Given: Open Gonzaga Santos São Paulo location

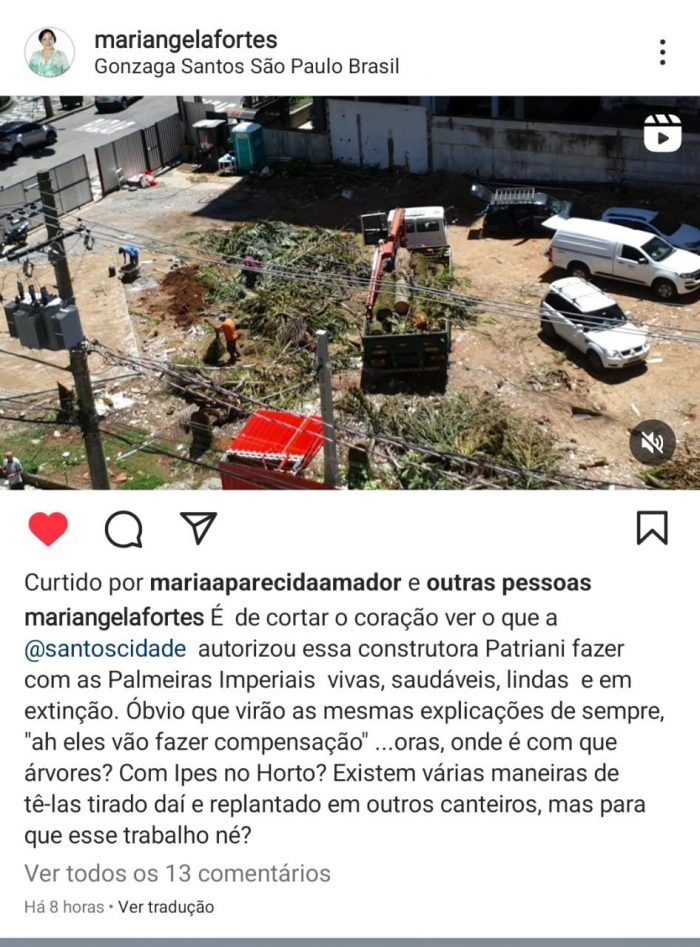Looking at the screenshot, I should pyautogui.click(x=246, y=67).
